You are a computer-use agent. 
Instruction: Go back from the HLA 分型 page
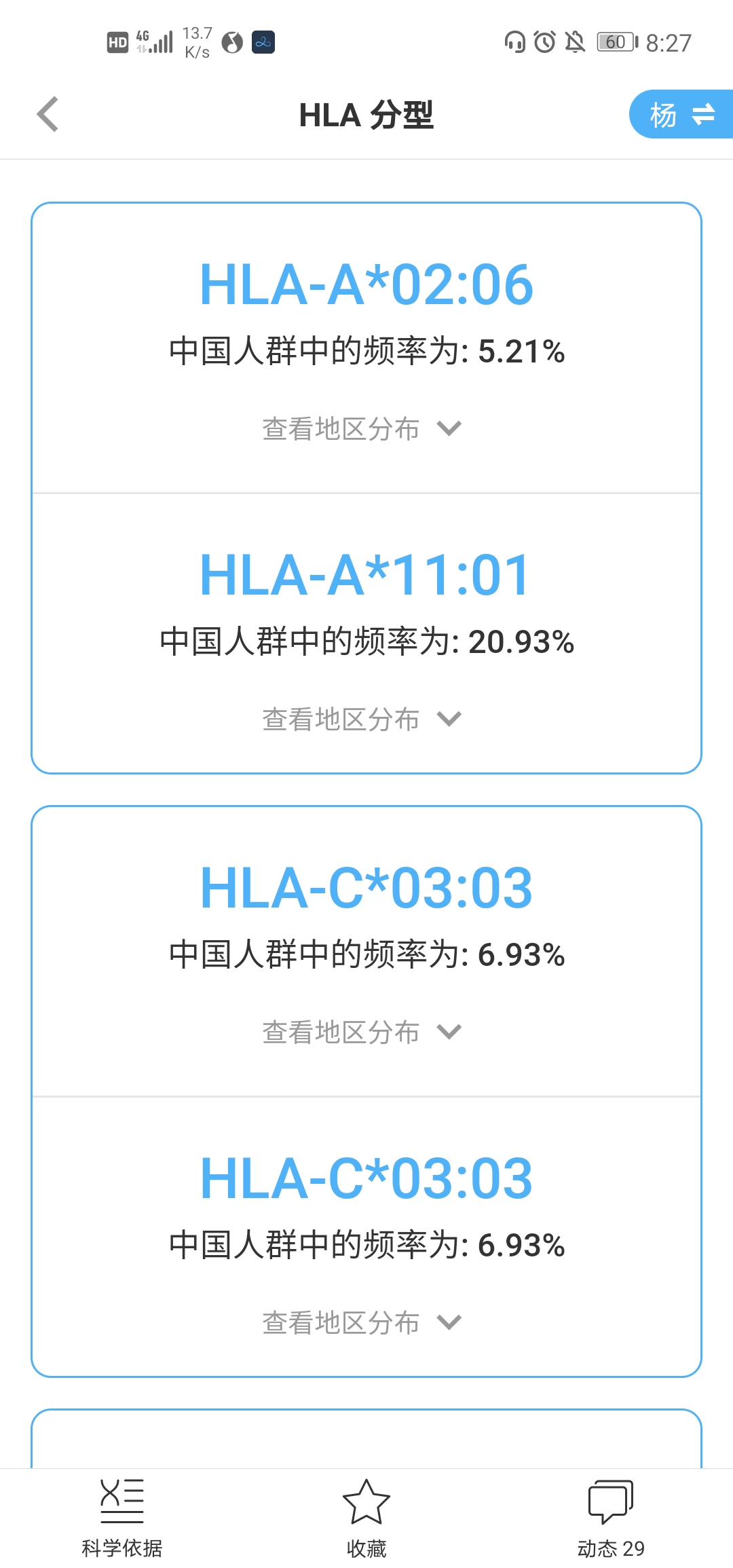pyautogui.click(x=48, y=114)
